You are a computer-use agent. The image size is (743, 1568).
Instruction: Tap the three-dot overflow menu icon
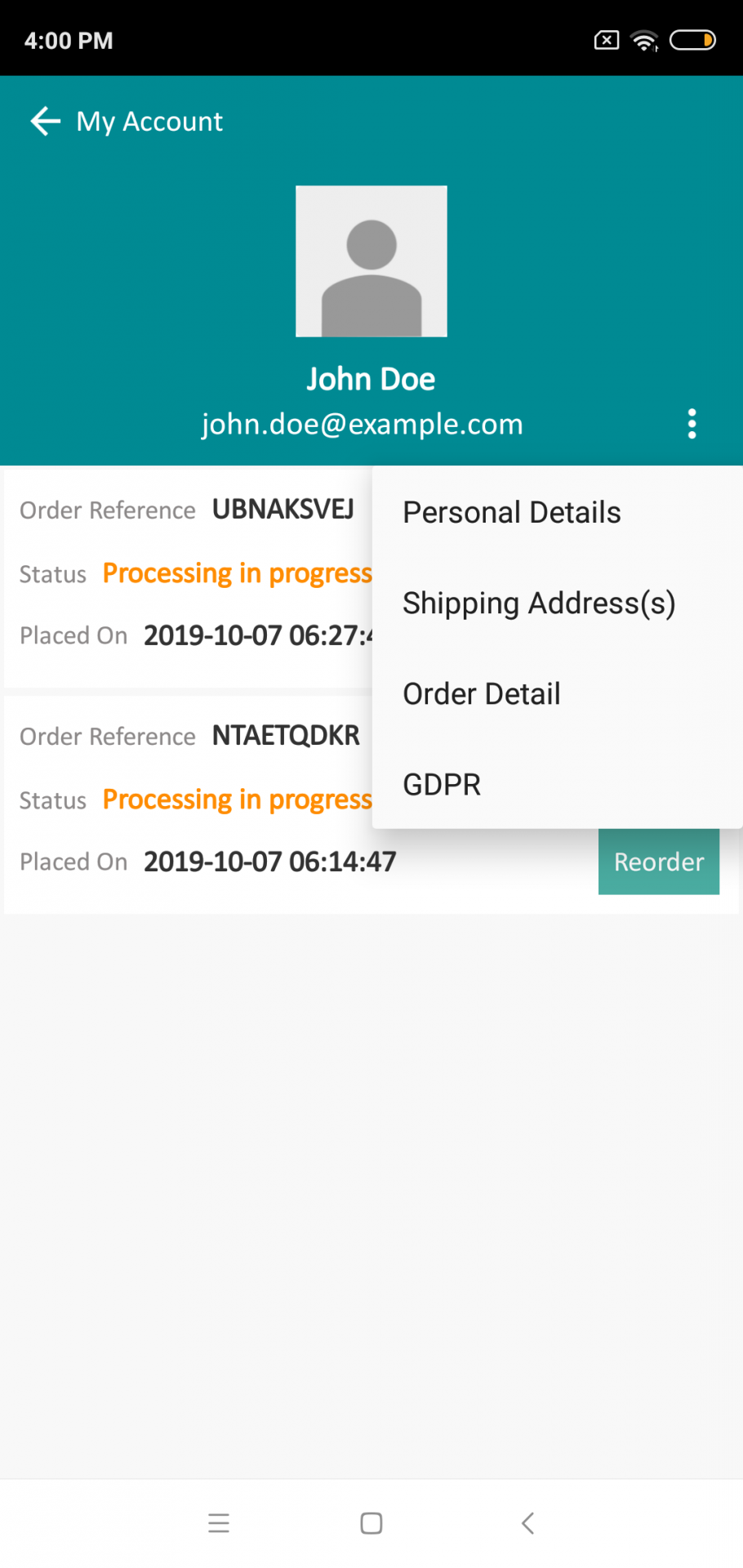pyautogui.click(x=692, y=424)
